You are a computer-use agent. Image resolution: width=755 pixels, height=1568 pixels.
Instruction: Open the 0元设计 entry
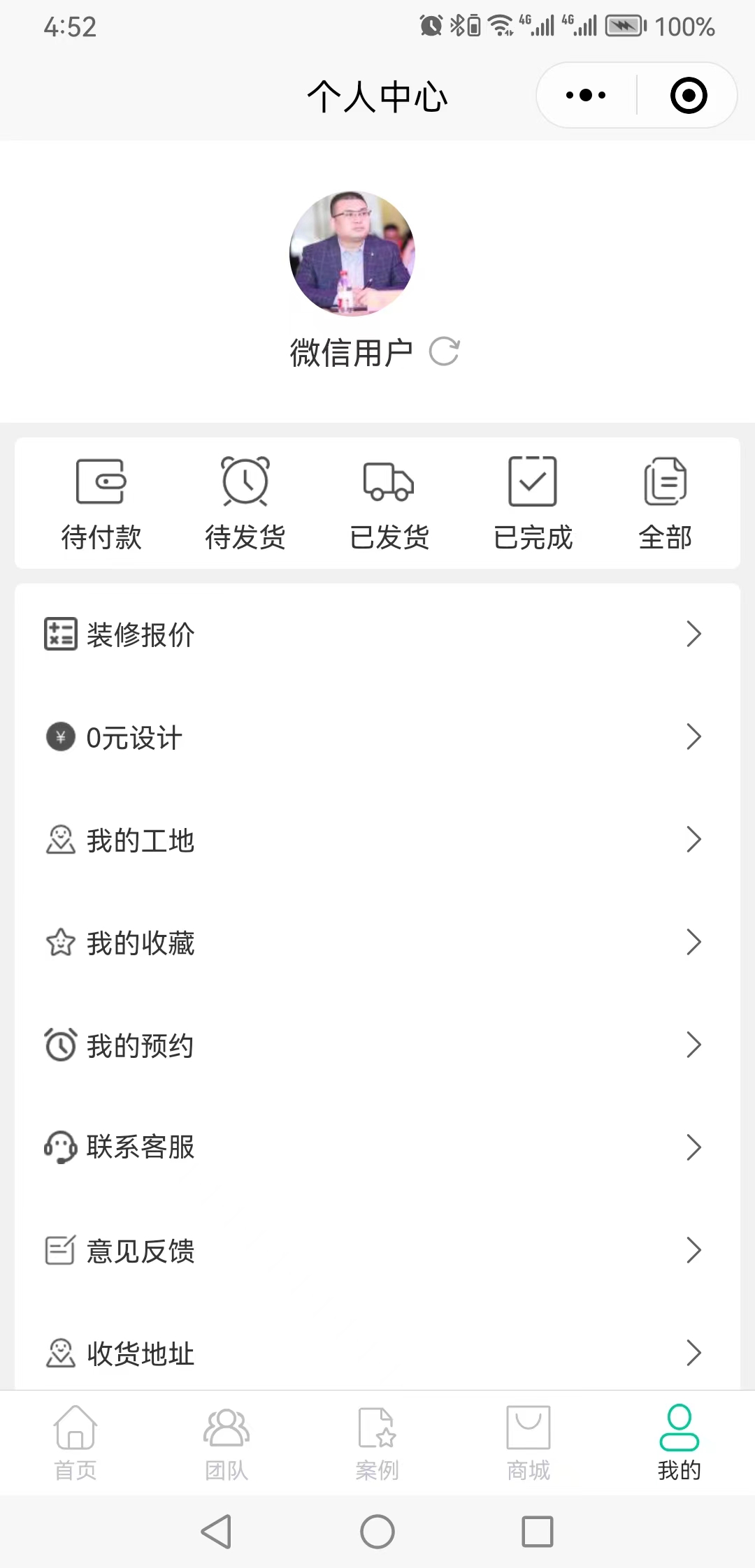pos(377,737)
